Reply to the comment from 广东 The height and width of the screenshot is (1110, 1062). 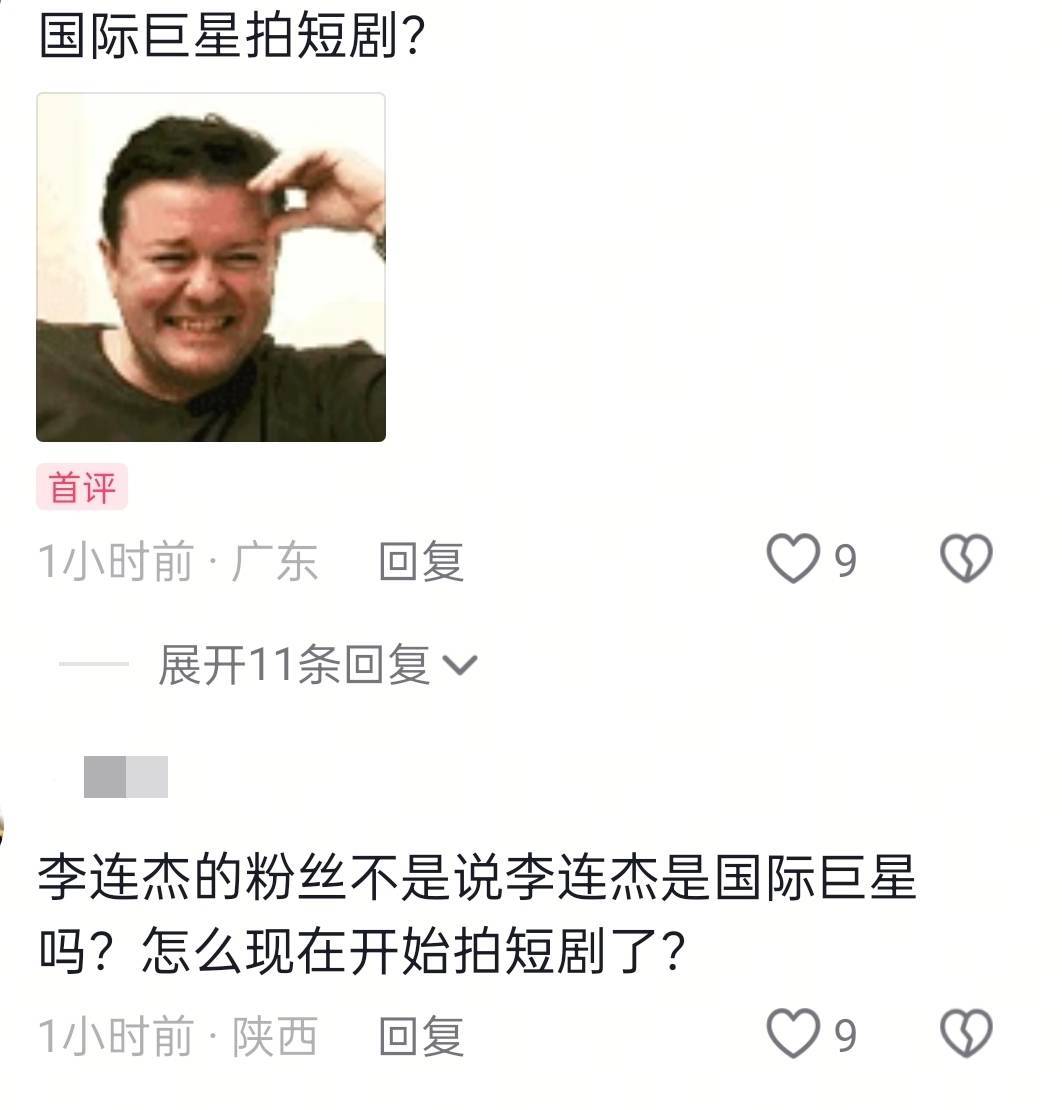pyautogui.click(x=421, y=561)
